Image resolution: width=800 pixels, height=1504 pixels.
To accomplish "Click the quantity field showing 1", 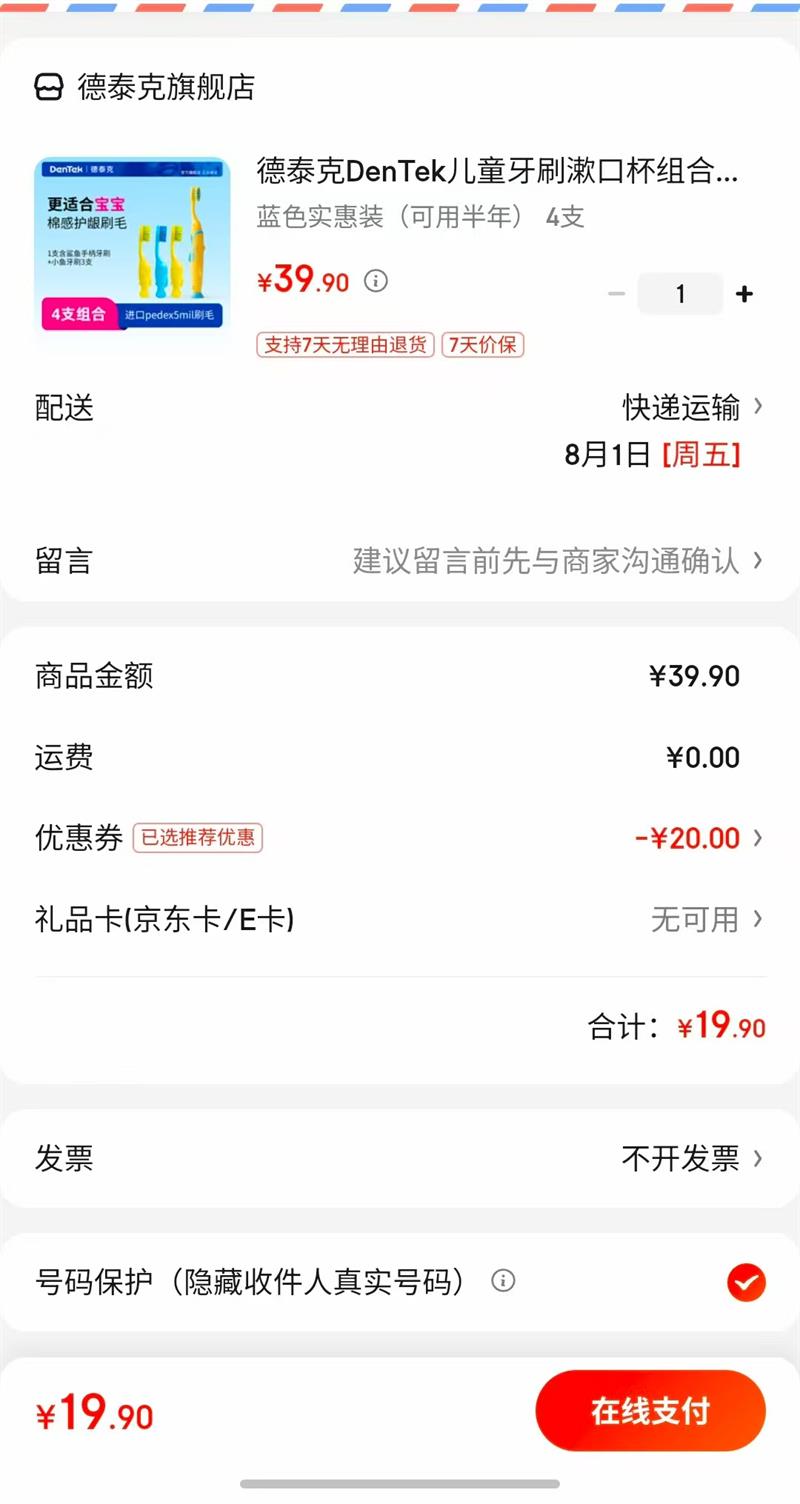I will pos(680,294).
